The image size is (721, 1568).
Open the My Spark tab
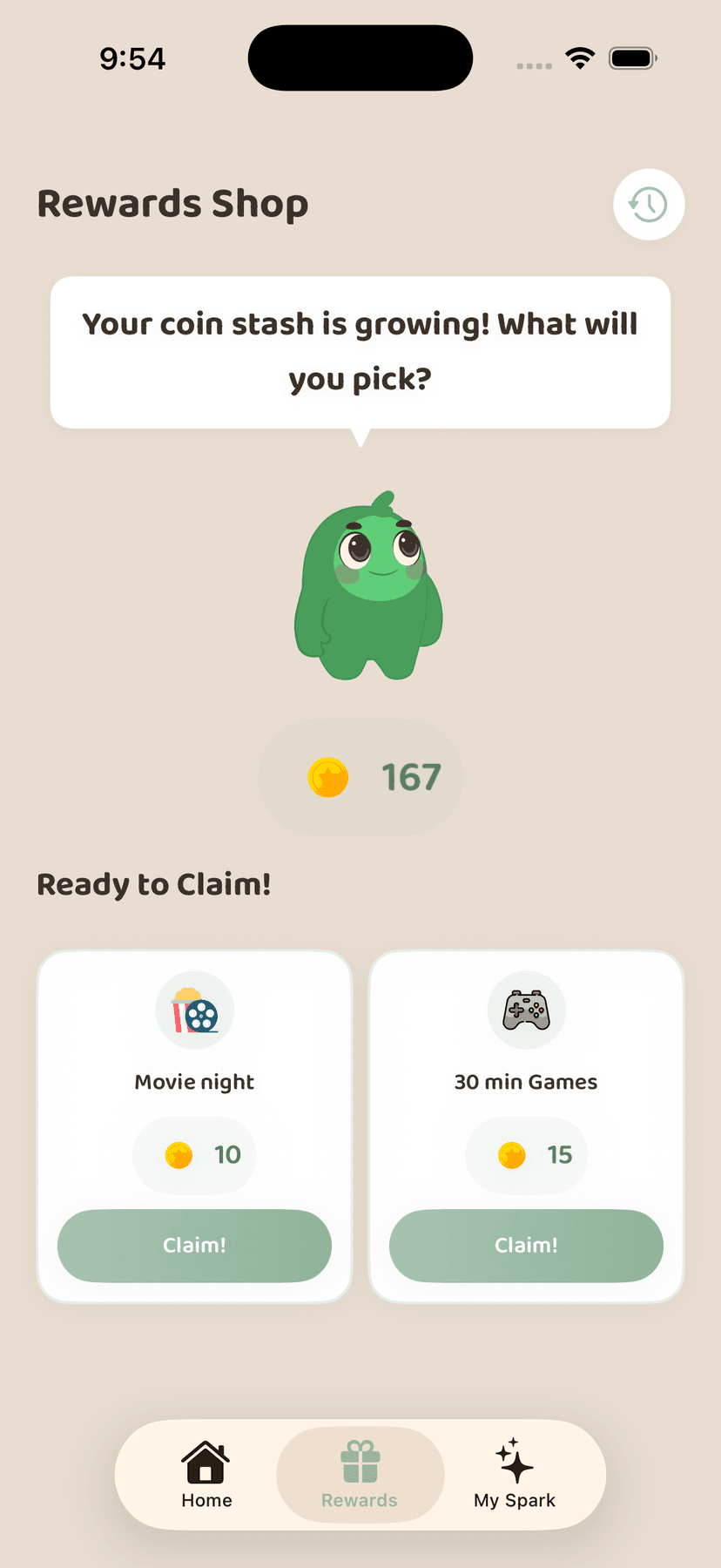click(514, 1474)
